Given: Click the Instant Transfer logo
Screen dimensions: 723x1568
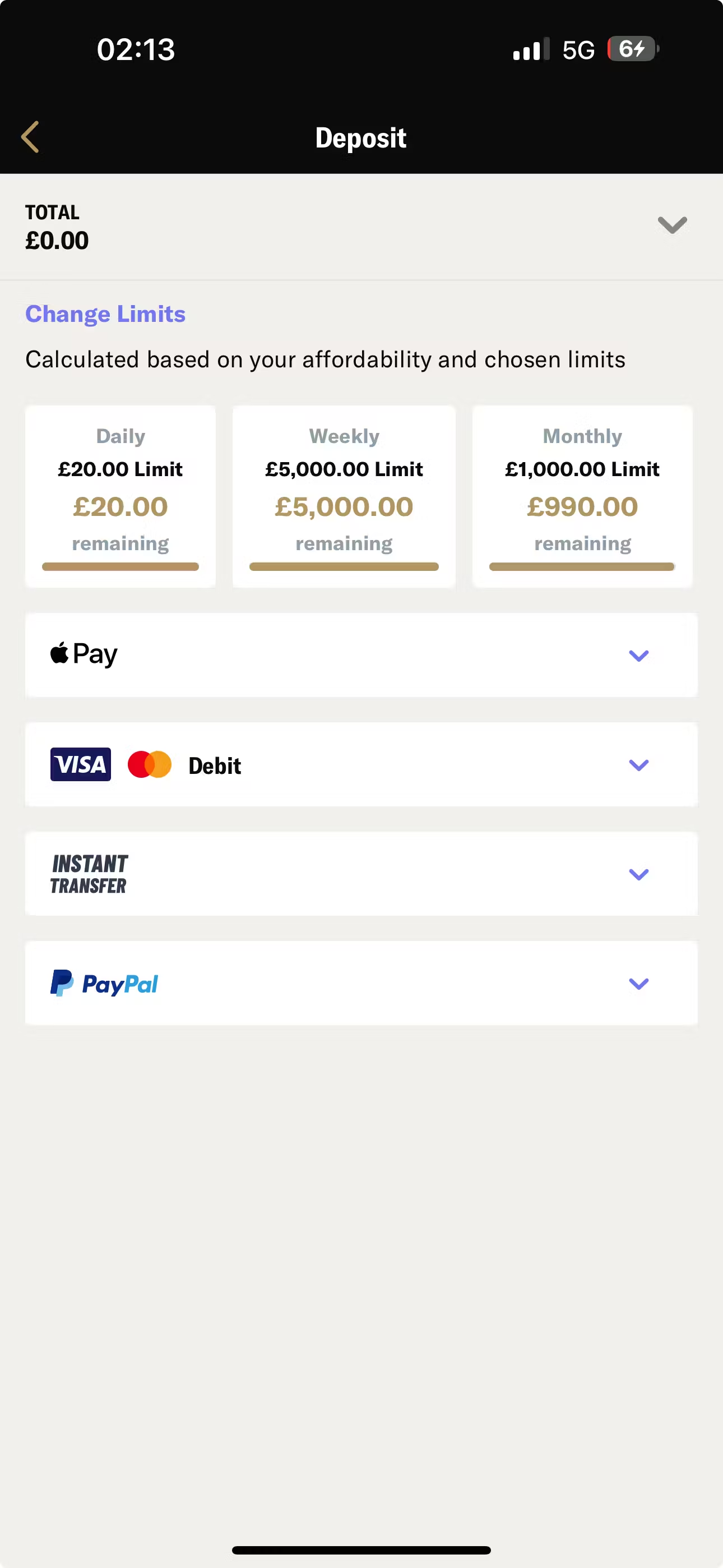Looking at the screenshot, I should coord(90,874).
